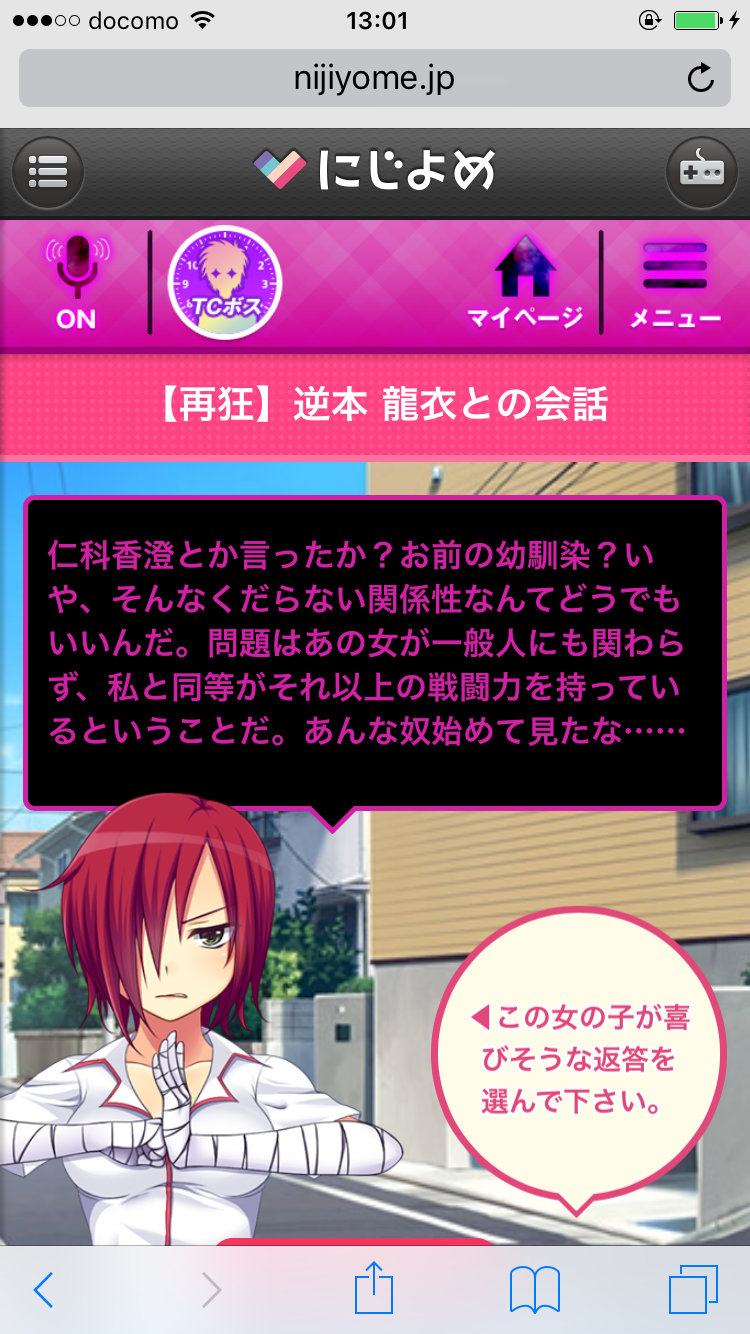Go back to the previous page
The height and width of the screenshot is (1334, 750).
point(43,1290)
